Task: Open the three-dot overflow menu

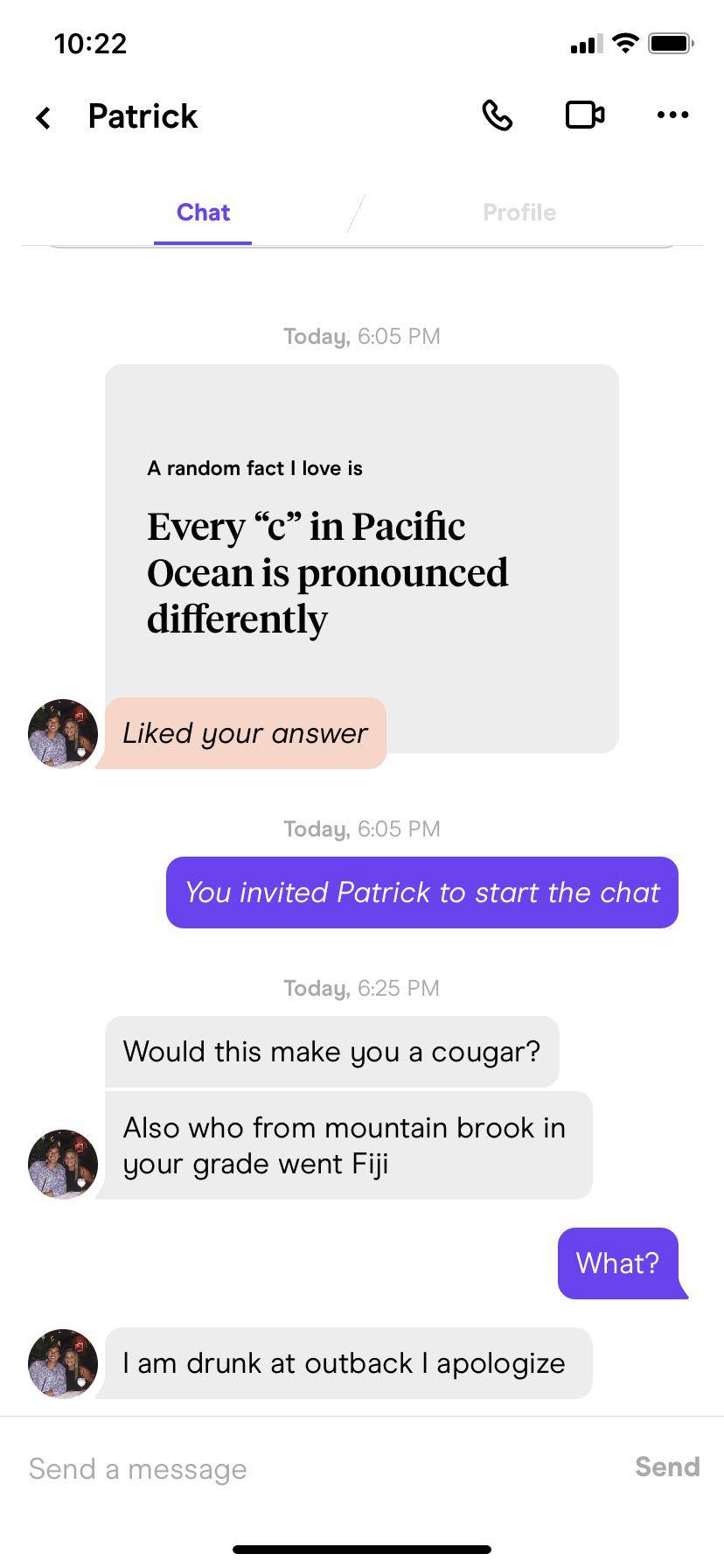Action: 672,115
